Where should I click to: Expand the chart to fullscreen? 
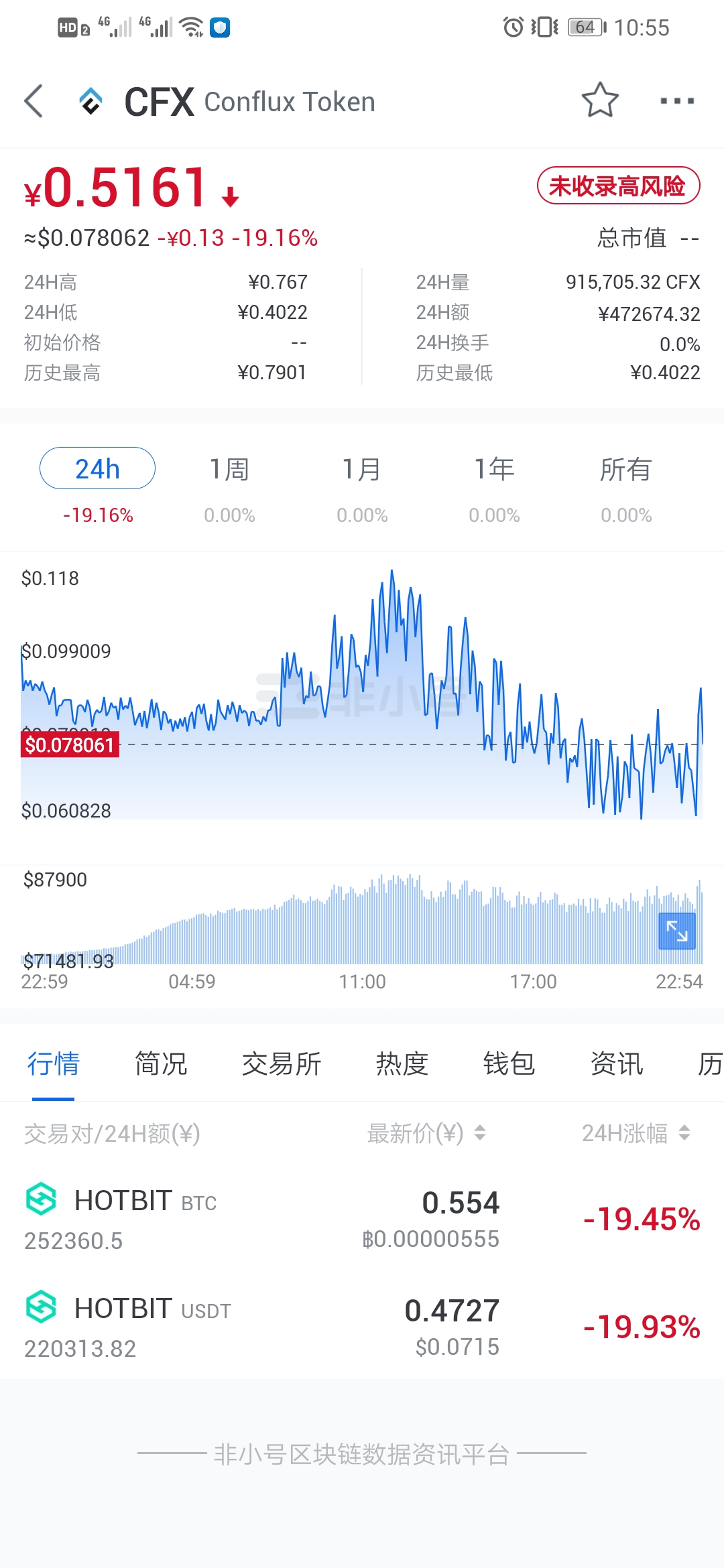pyautogui.click(x=677, y=931)
